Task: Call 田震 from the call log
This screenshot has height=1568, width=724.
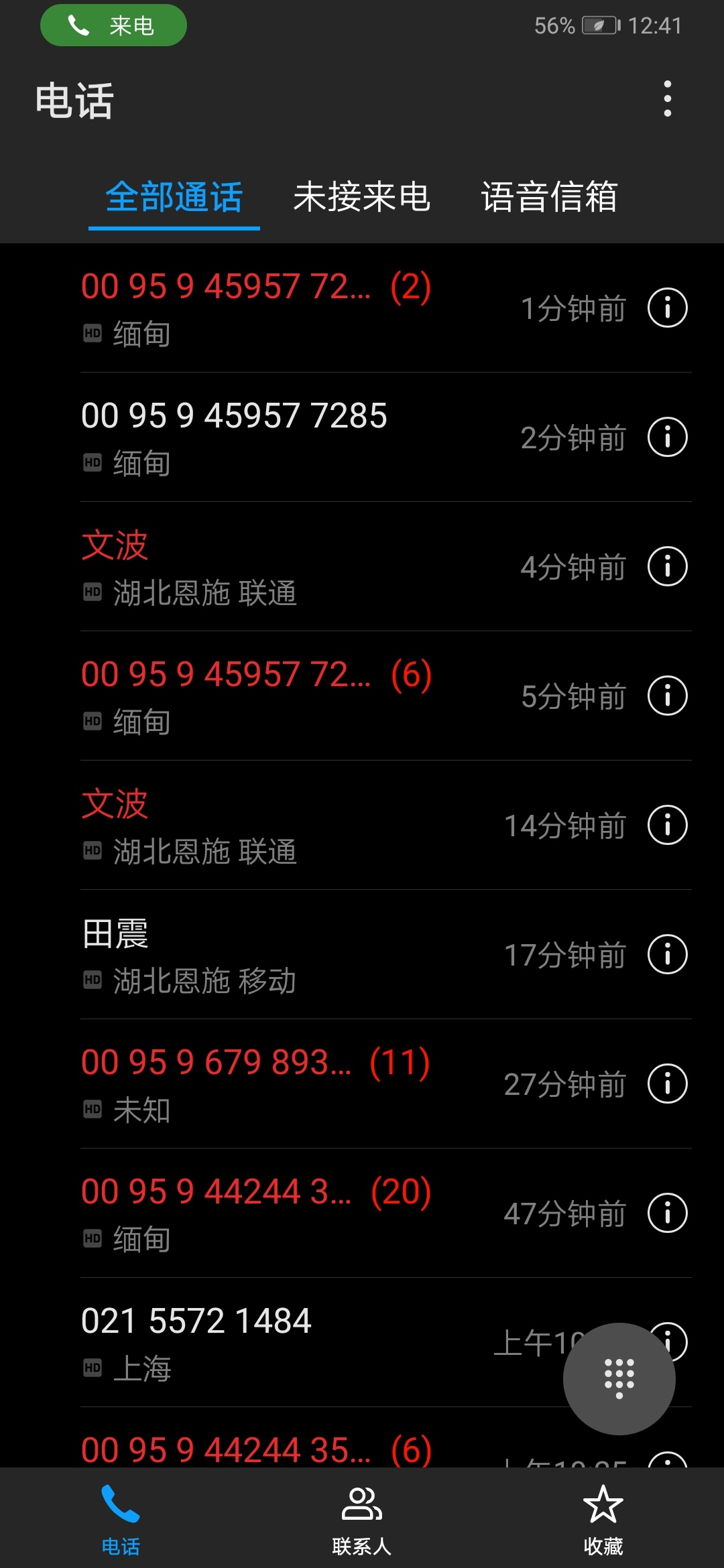Action: (x=288, y=955)
